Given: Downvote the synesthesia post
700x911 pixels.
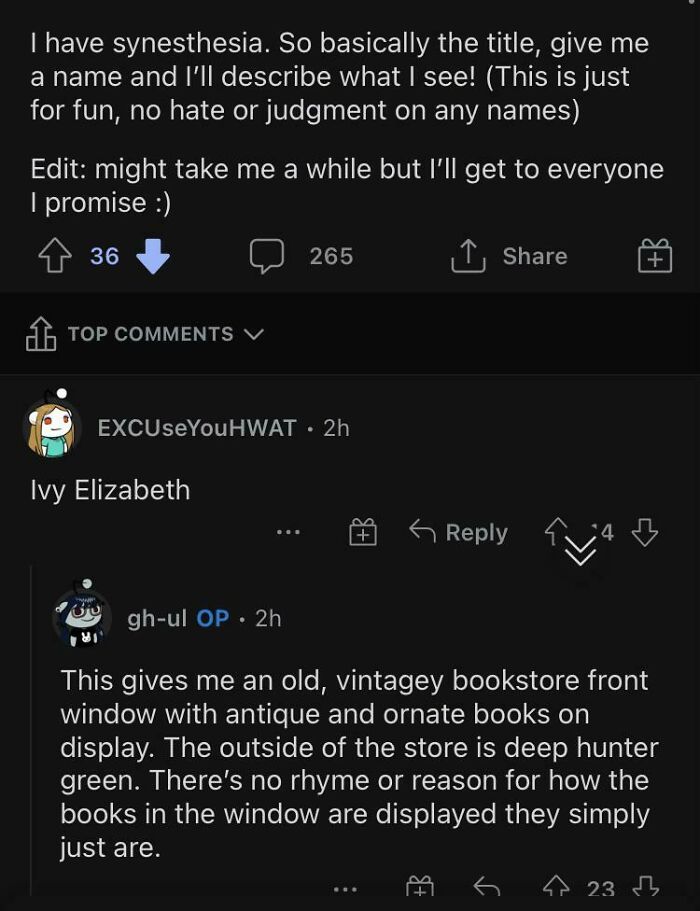Looking at the screenshot, I should pyautogui.click(x=151, y=257).
